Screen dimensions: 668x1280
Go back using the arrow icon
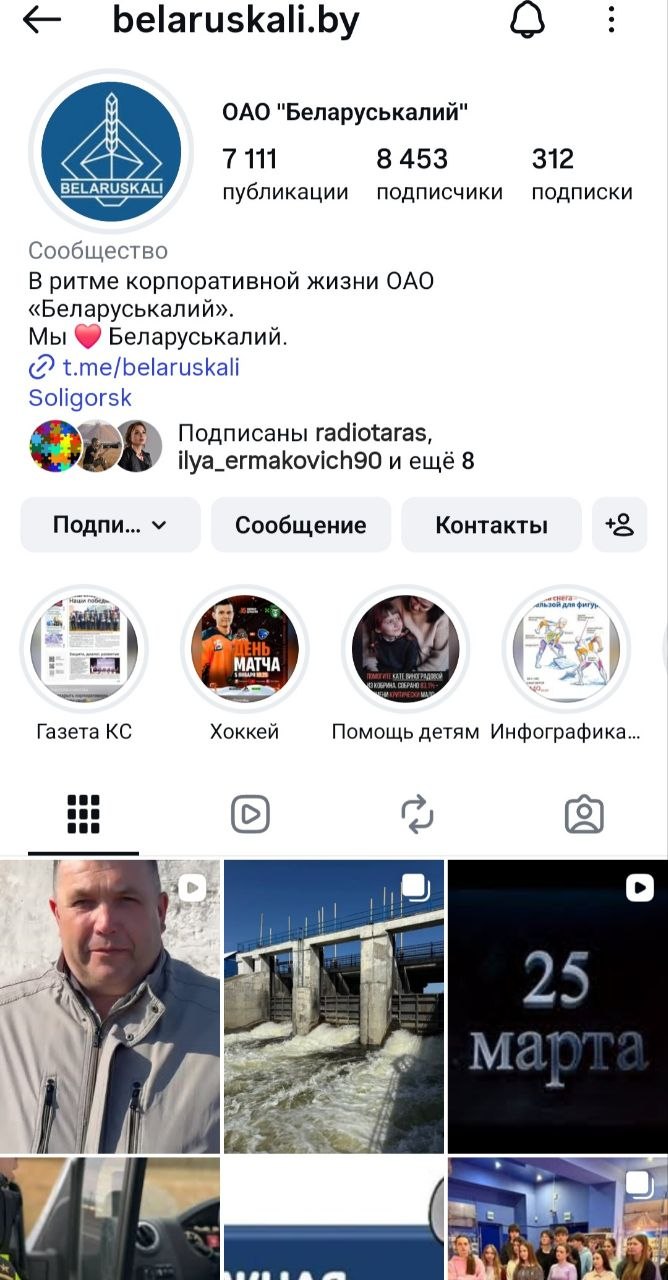(42, 20)
